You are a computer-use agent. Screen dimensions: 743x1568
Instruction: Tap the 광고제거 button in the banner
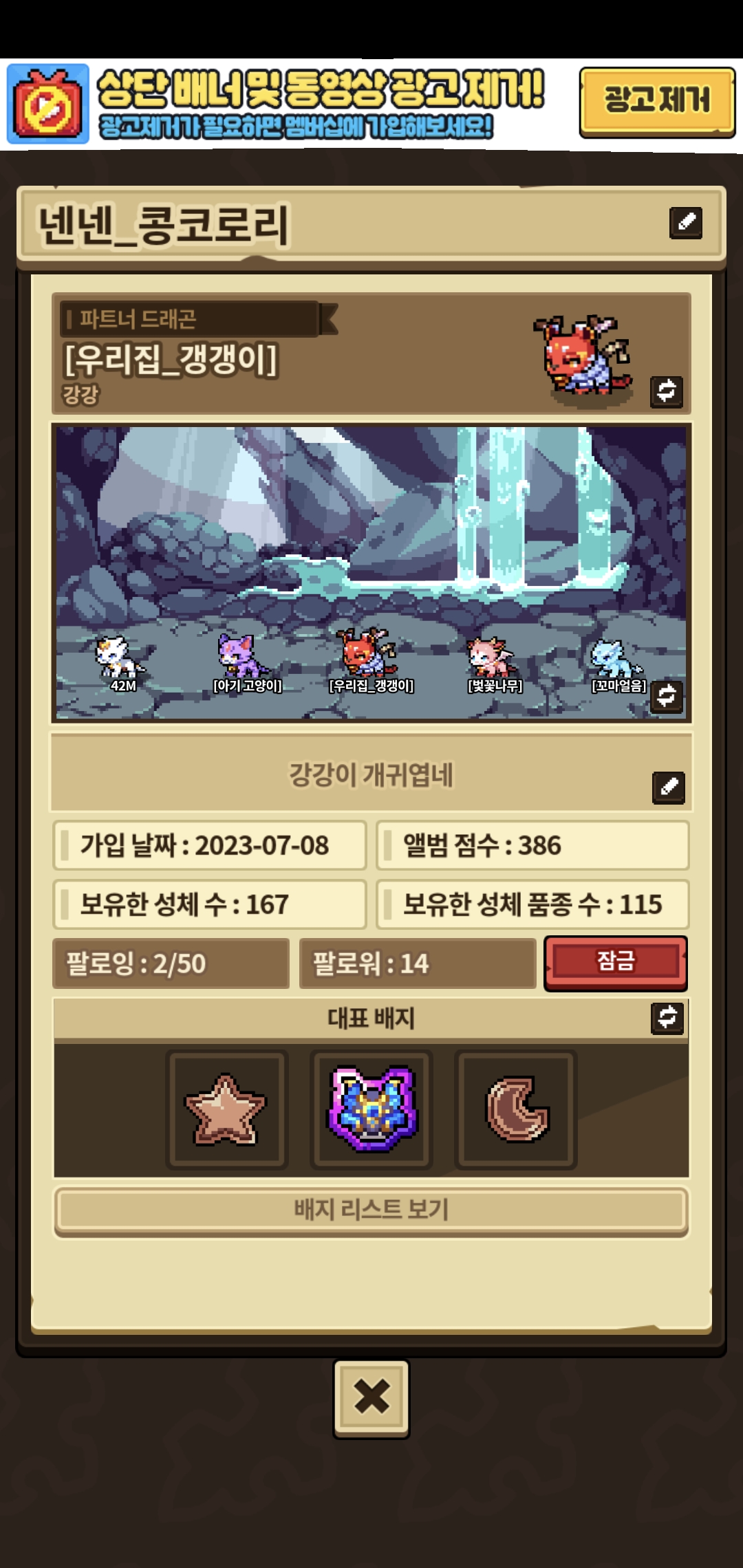(x=657, y=102)
